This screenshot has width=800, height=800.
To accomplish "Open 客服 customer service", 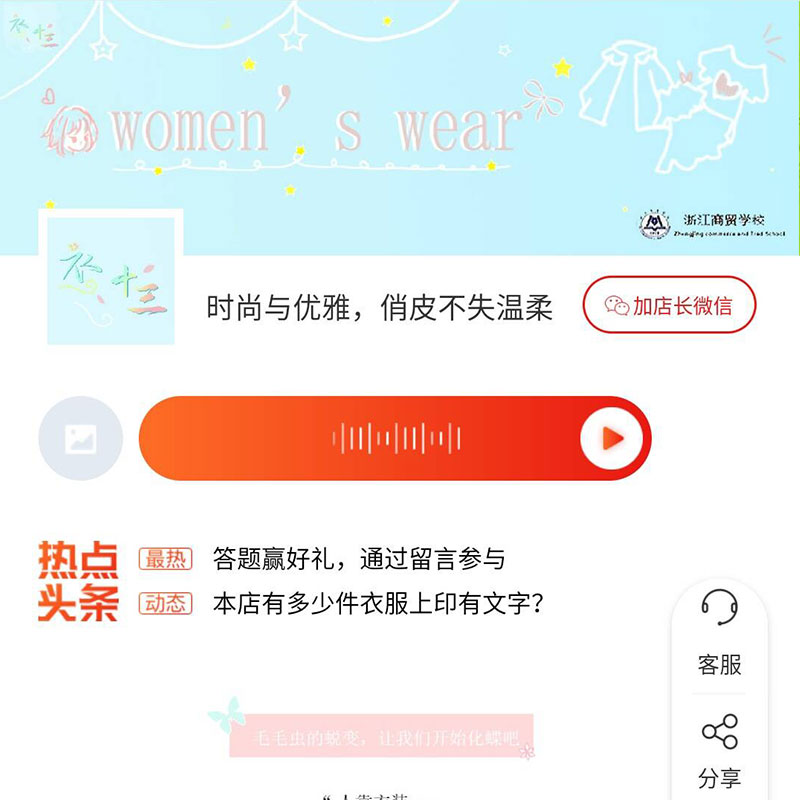I will (720, 633).
